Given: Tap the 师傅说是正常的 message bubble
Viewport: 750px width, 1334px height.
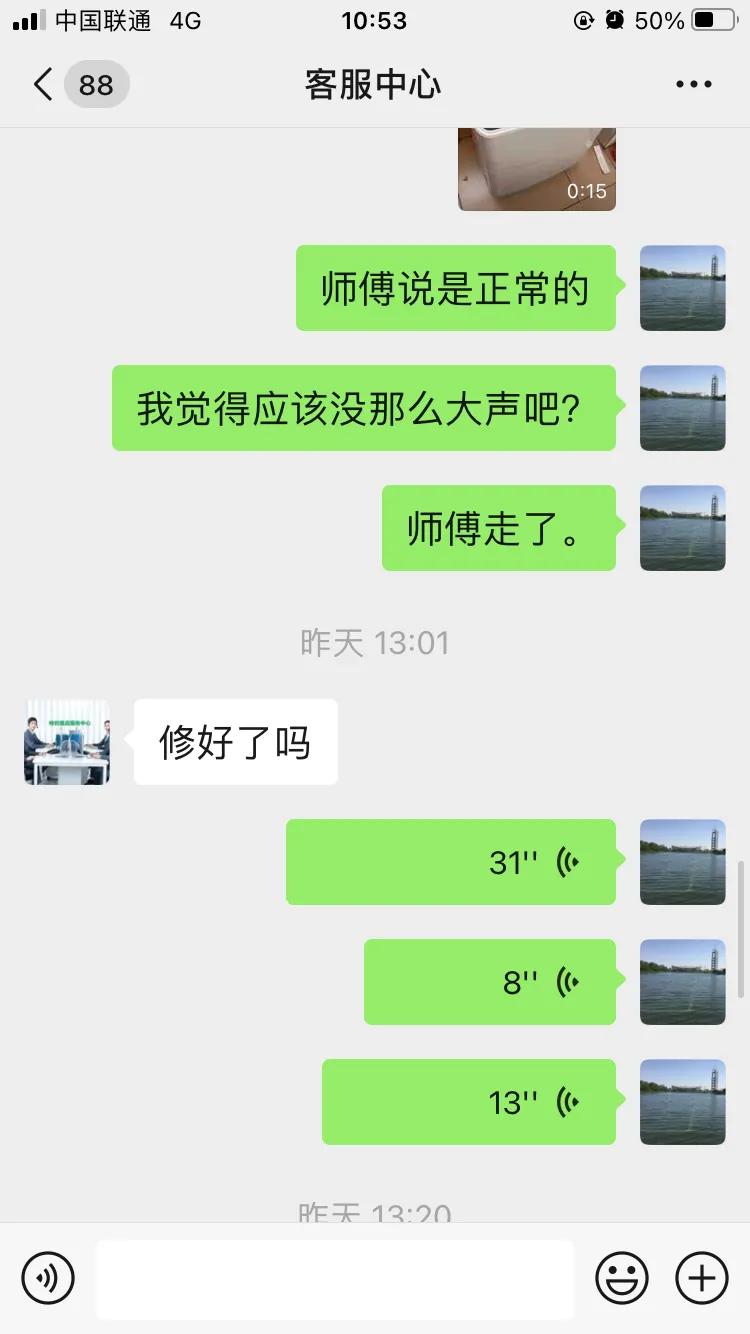Looking at the screenshot, I should point(455,288).
